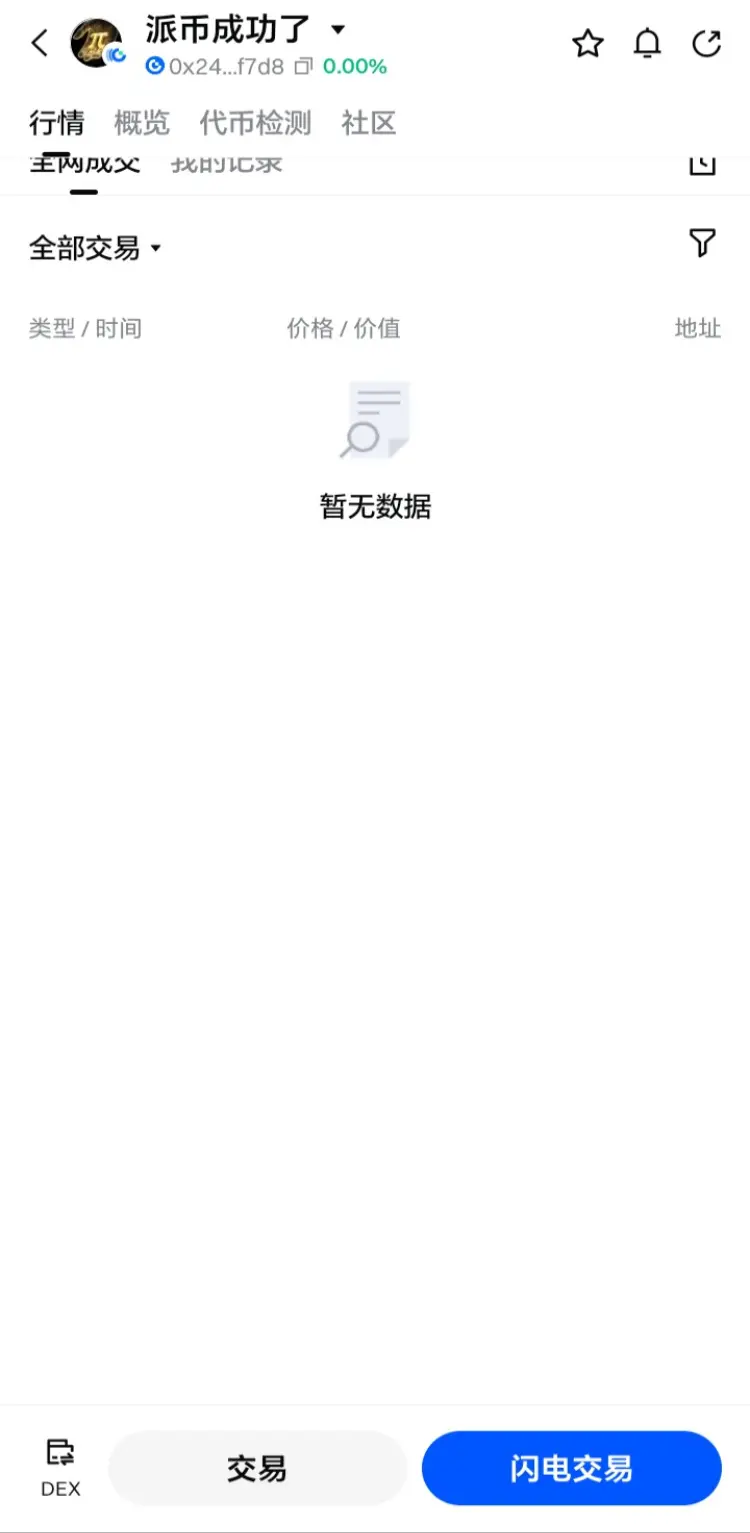Favorite the 派币成功了 token via star icon
Image resolution: width=750 pixels, height=1533 pixels.
[x=587, y=44]
